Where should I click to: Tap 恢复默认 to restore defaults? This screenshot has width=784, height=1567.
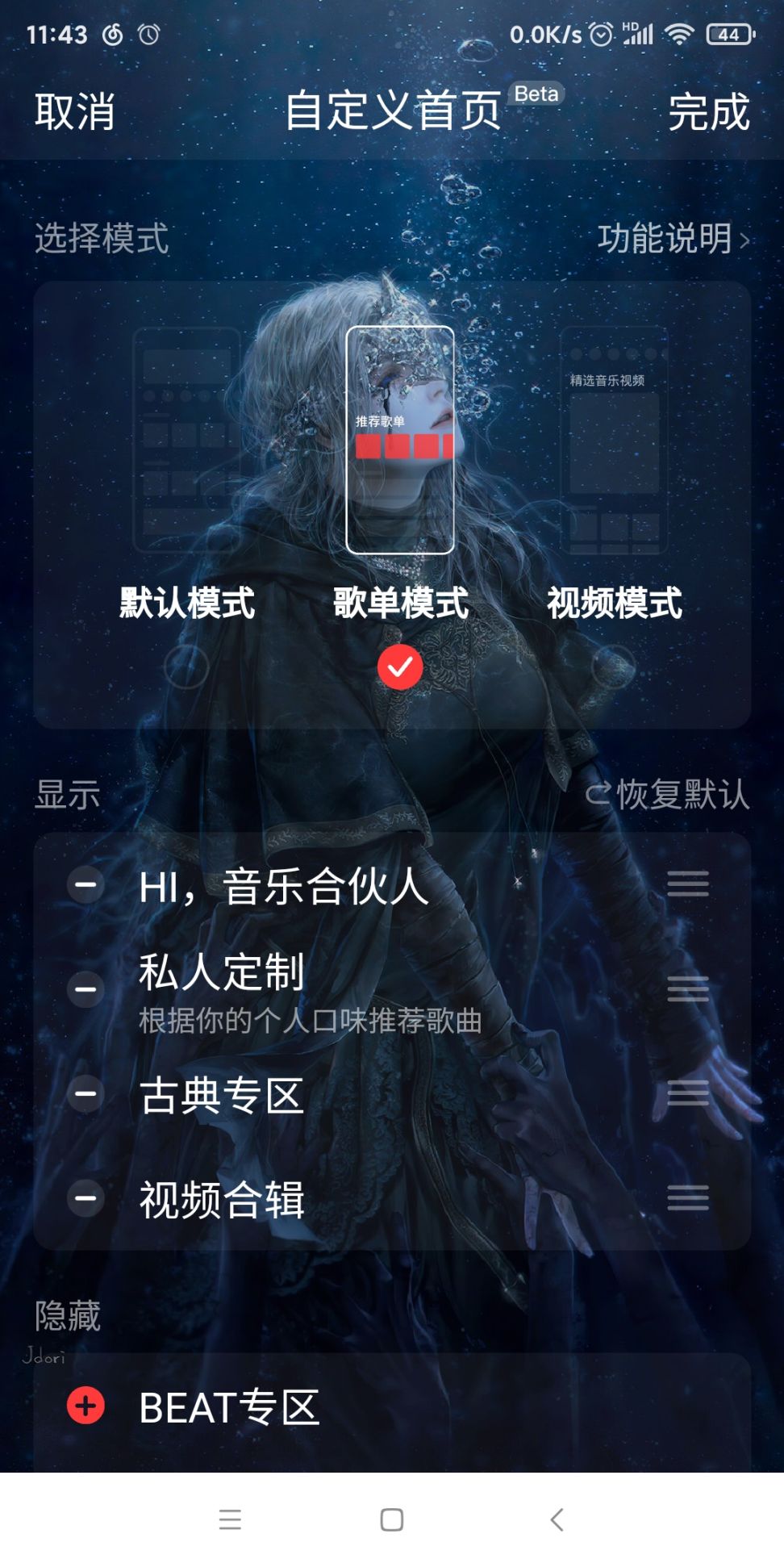(668, 795)
